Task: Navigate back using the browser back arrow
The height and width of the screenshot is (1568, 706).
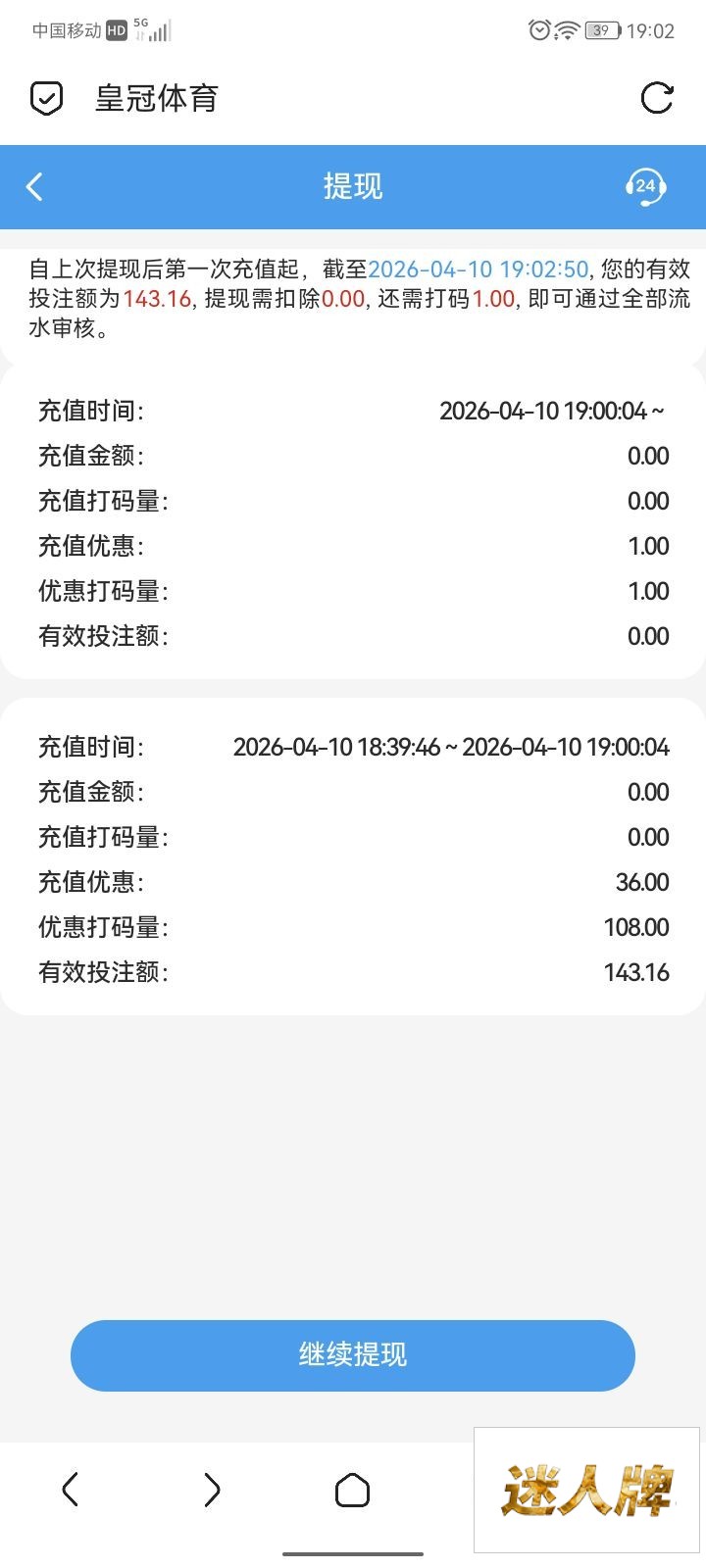Action: (70, 1491)
